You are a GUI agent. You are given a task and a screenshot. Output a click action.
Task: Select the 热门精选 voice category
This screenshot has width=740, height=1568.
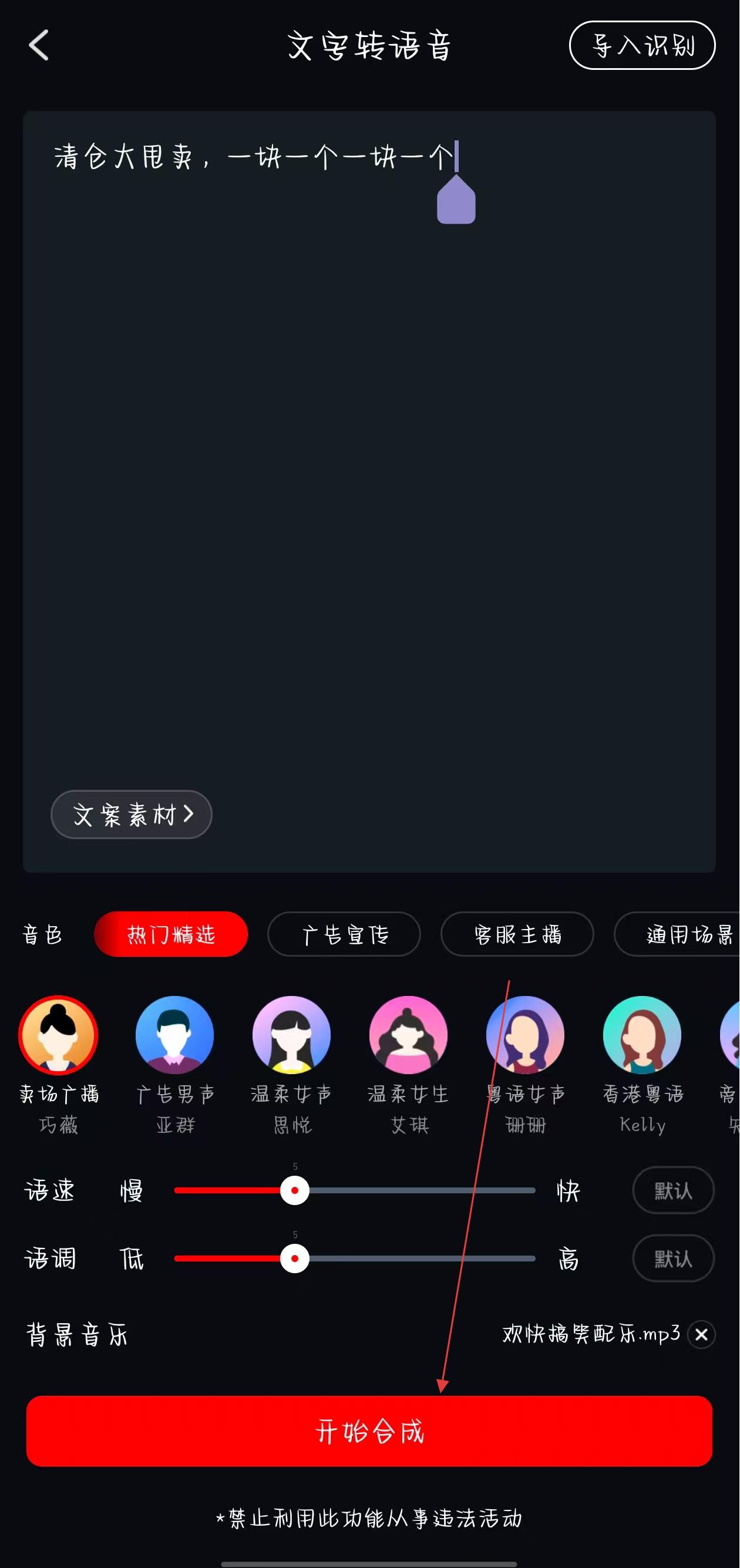coord(171,934)
